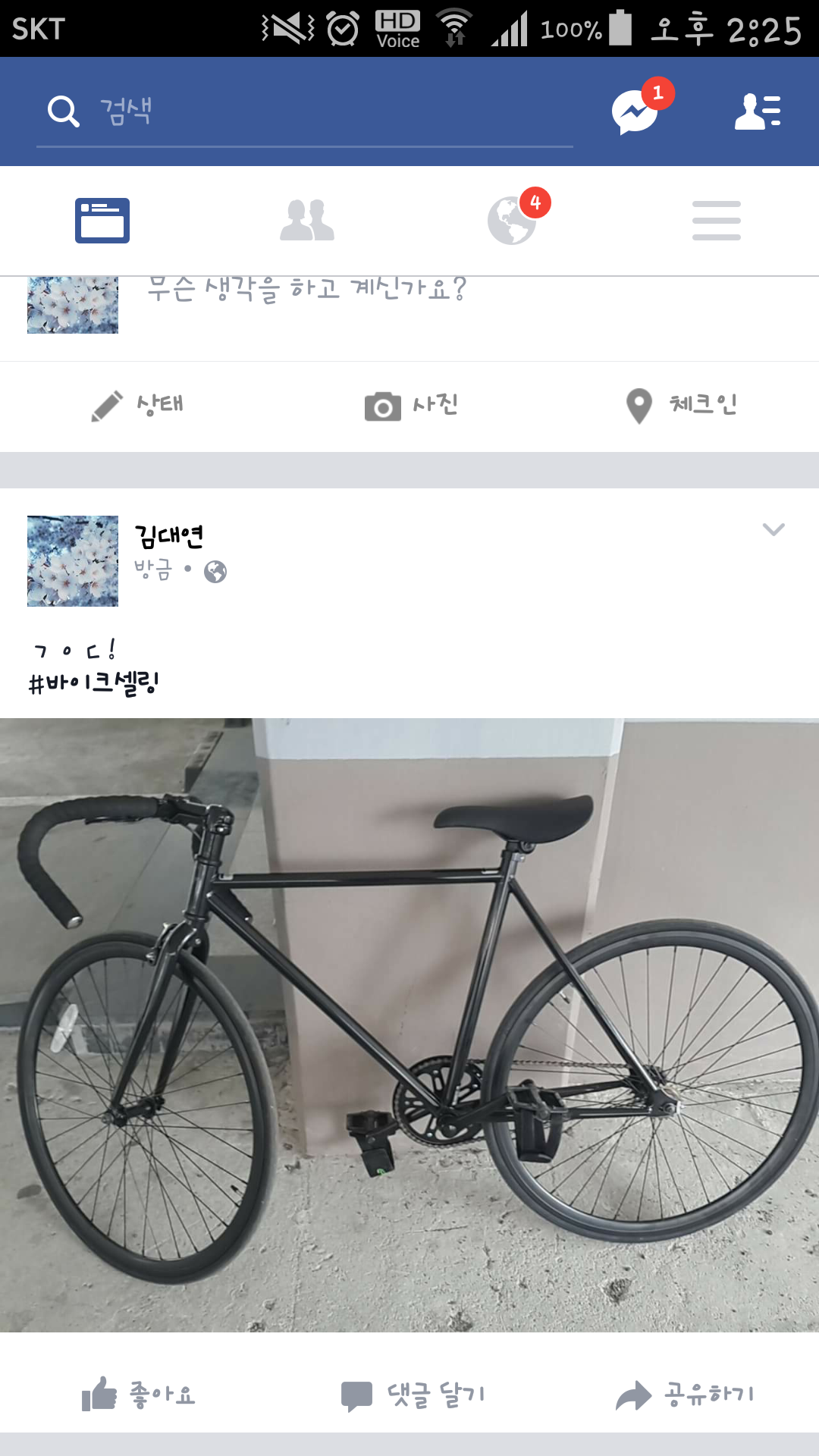Tap the 검색 search field
The height and width of the screenshot is (1456, 819).
[303, 111]
